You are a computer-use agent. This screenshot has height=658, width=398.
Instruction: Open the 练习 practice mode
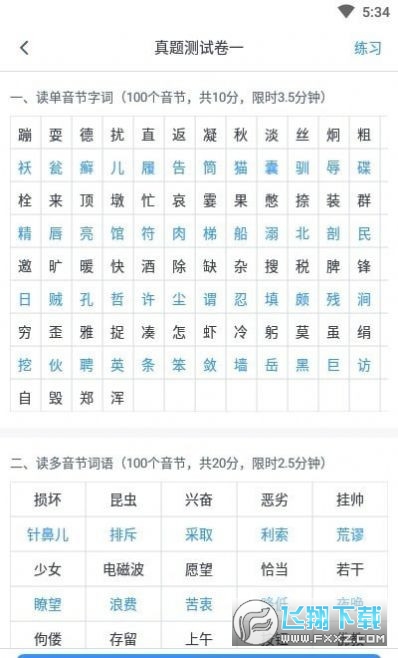368,48
